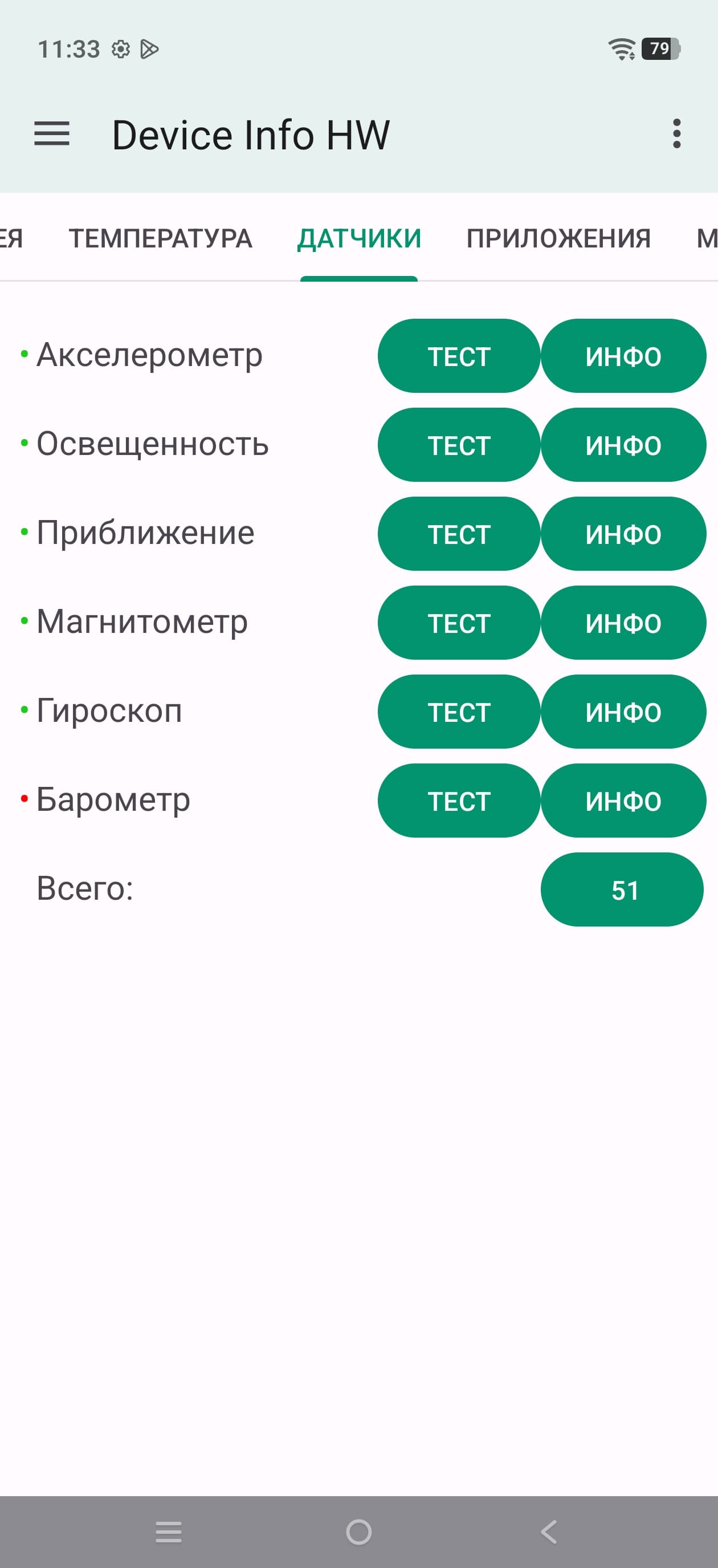The height and width of the screenshot is (1568, 718).
Task: Open the hamburger drawer menu
Action: click(x=52, y=134)
